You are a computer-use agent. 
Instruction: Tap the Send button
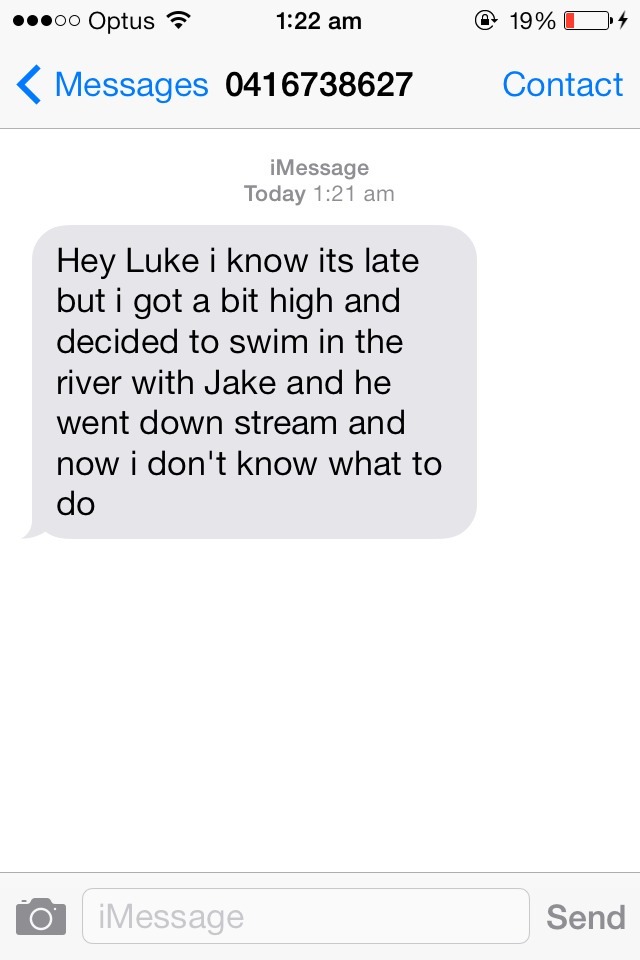tap(585, 916)
